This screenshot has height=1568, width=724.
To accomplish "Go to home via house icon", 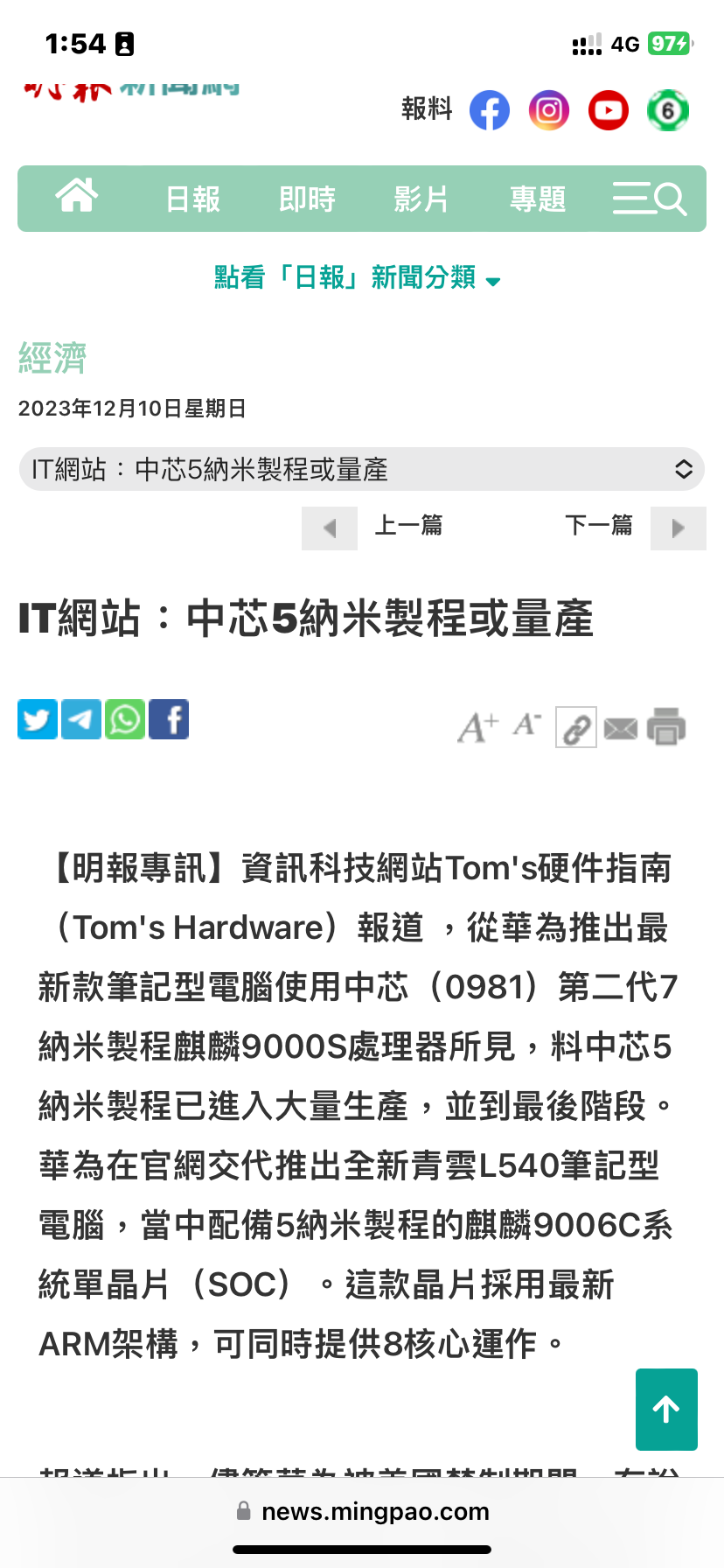I will click(x=77, y=195).
